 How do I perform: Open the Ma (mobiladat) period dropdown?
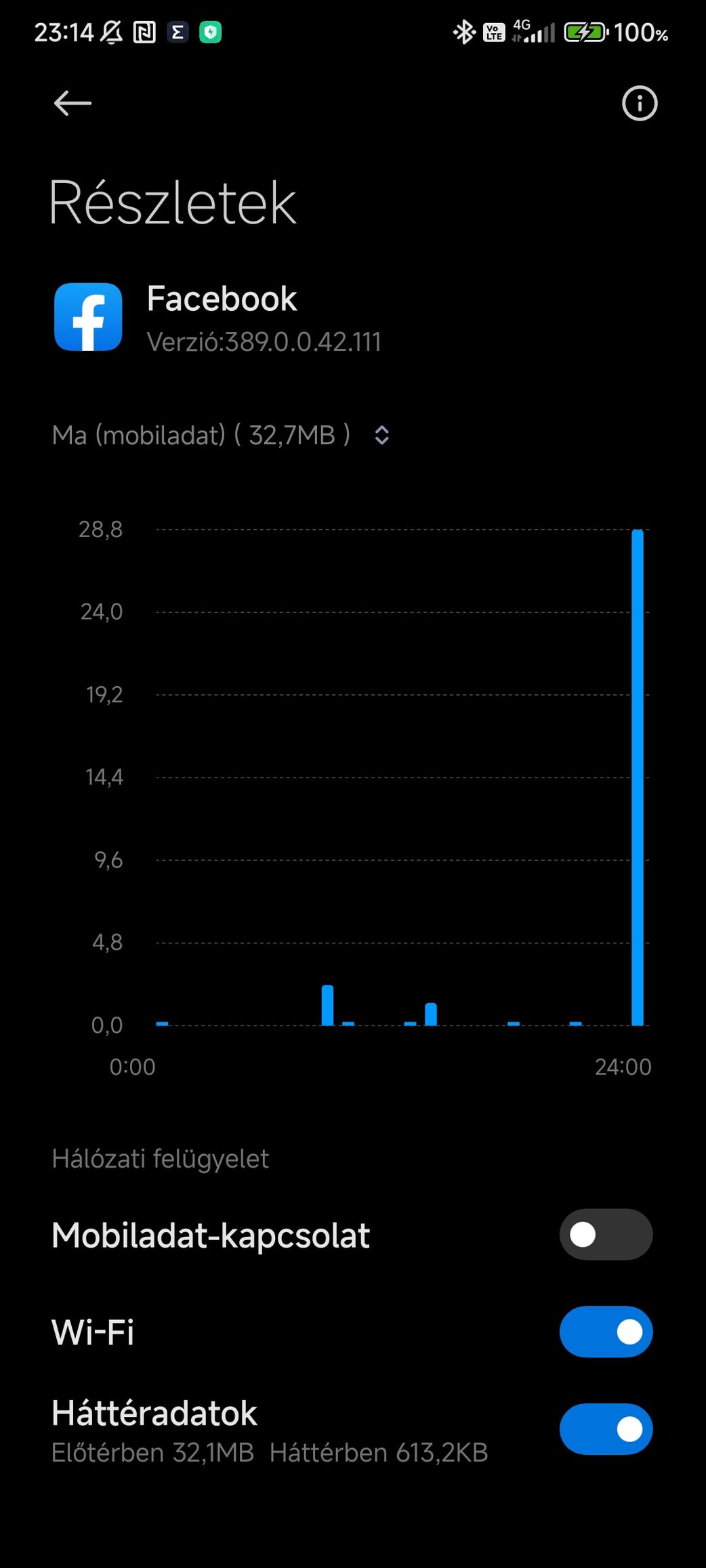[221, 435]
